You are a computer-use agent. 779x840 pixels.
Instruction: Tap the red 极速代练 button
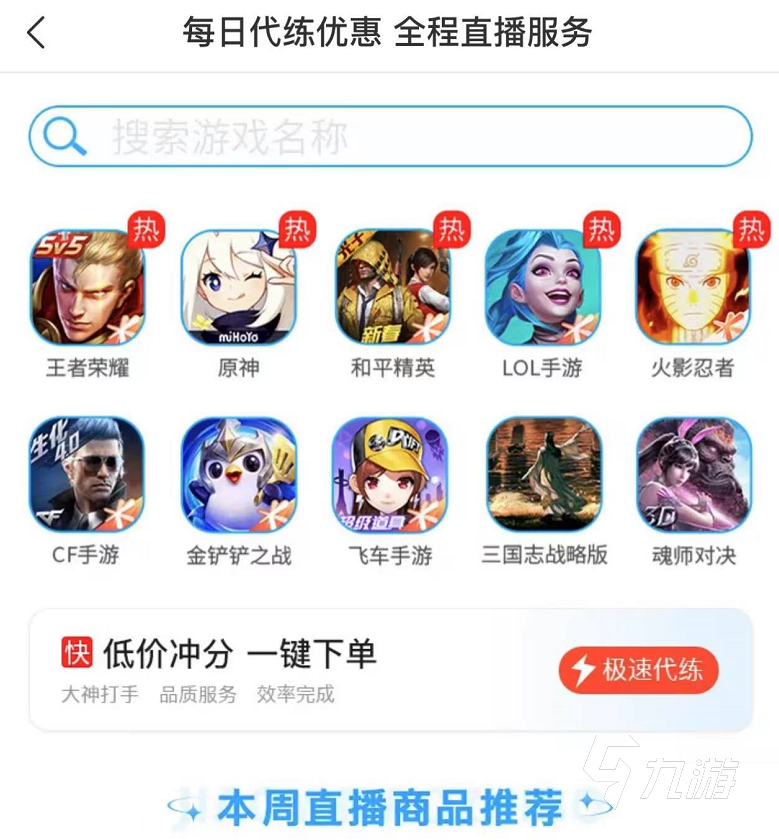coord(638,669)
